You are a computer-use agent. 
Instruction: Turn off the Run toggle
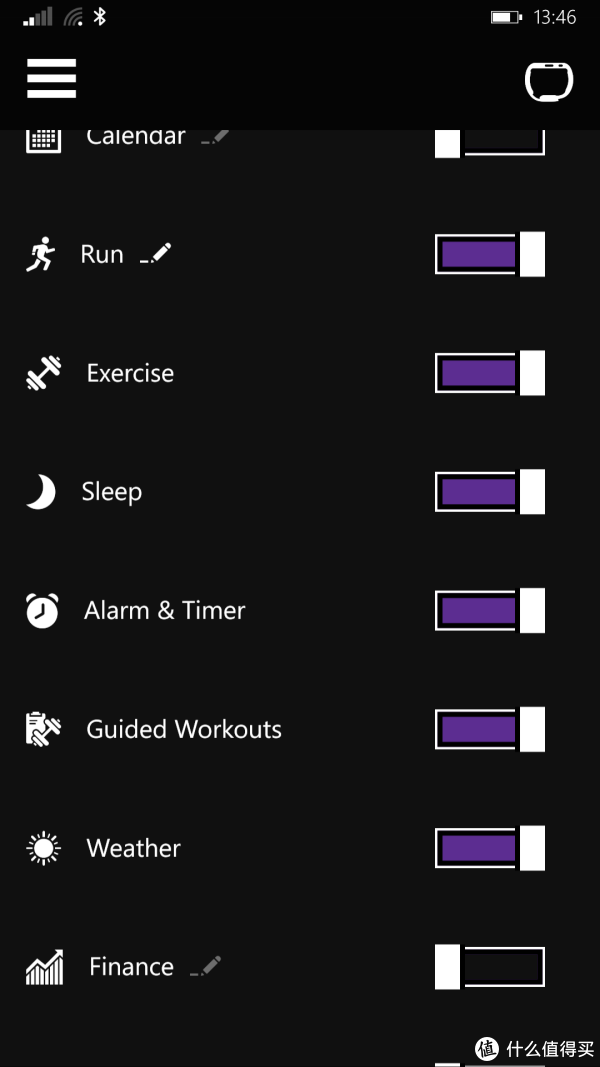pyautogui.click(x=490, y=254)
